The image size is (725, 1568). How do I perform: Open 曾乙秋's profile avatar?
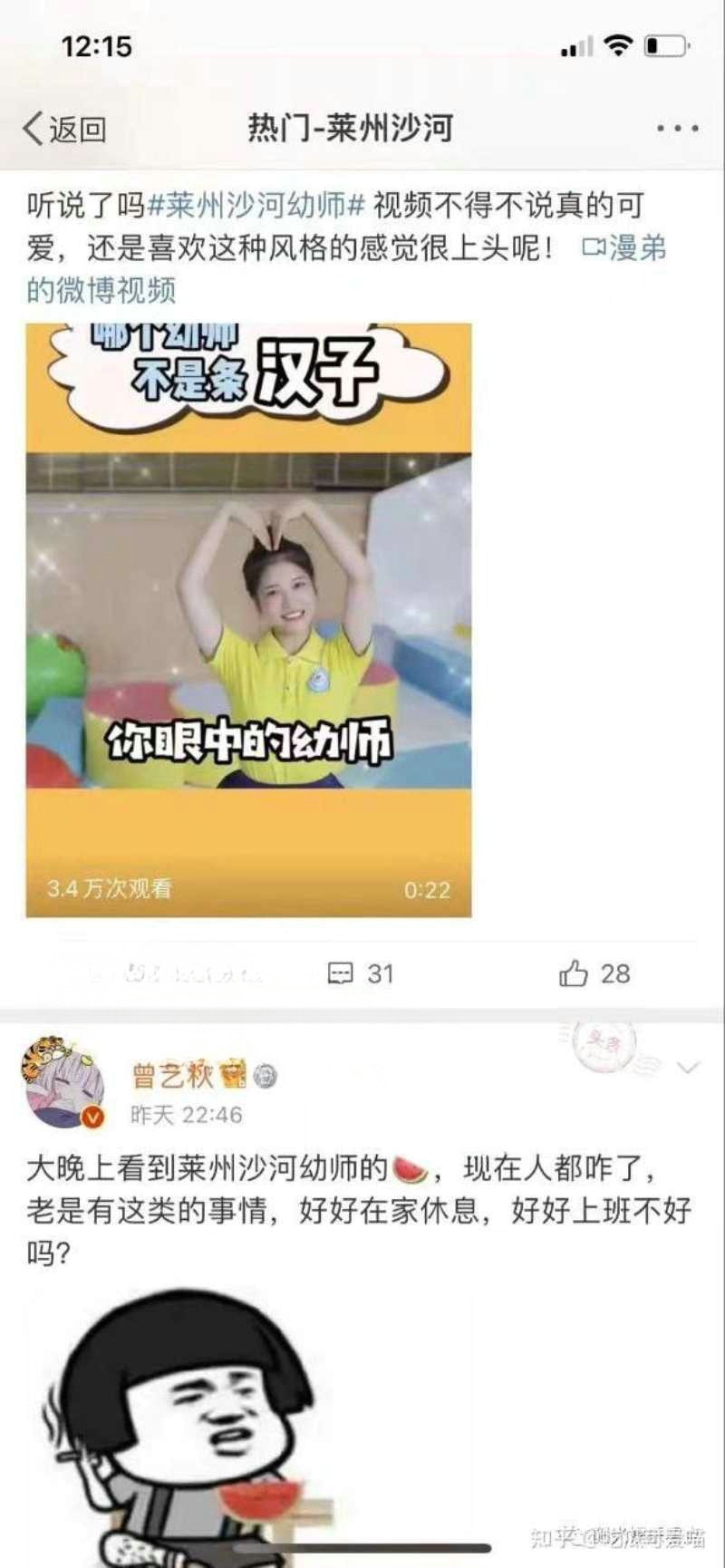(62, 1082)
